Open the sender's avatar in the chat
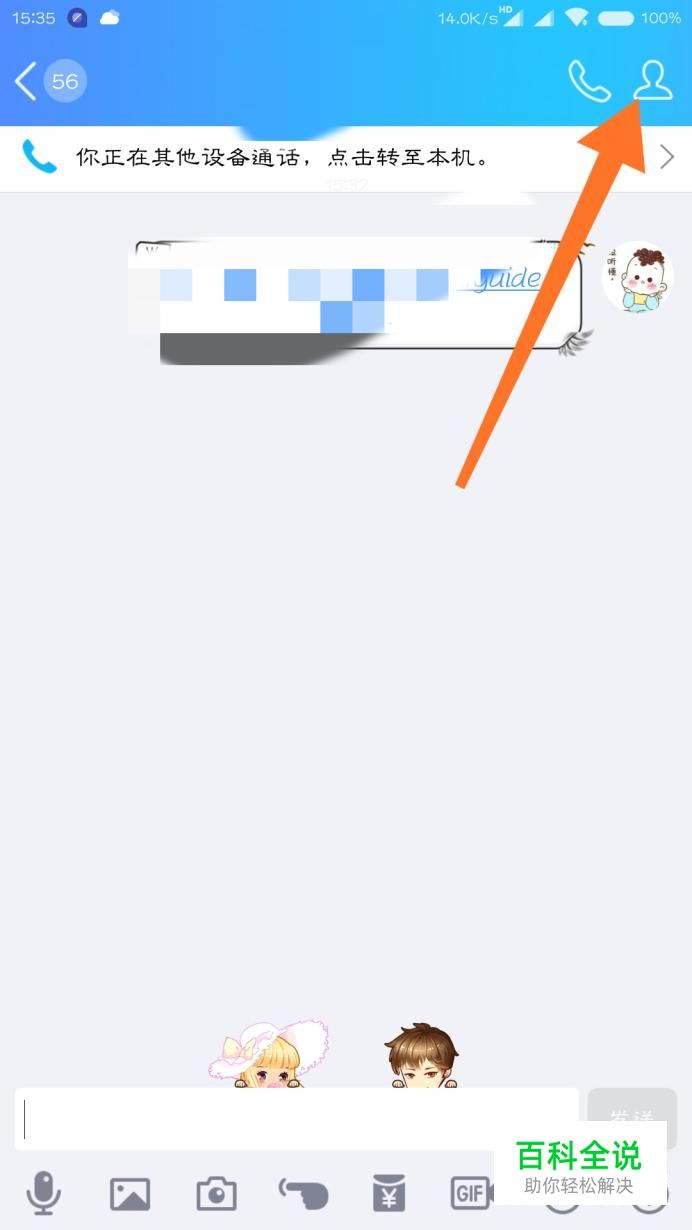 636,278
